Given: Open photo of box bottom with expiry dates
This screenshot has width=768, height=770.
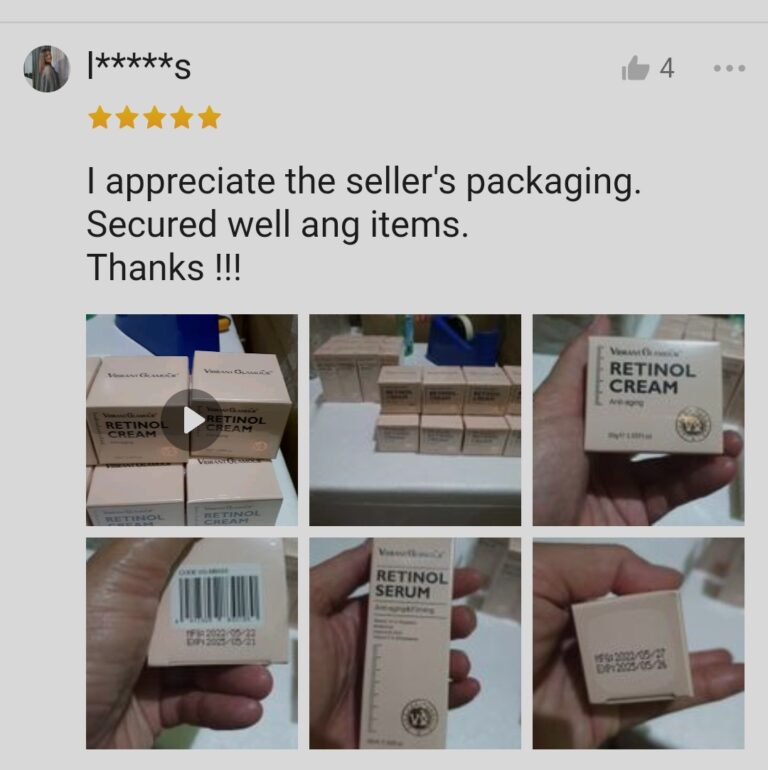Looking at the screenshot, I should click(x=637, y=643).
